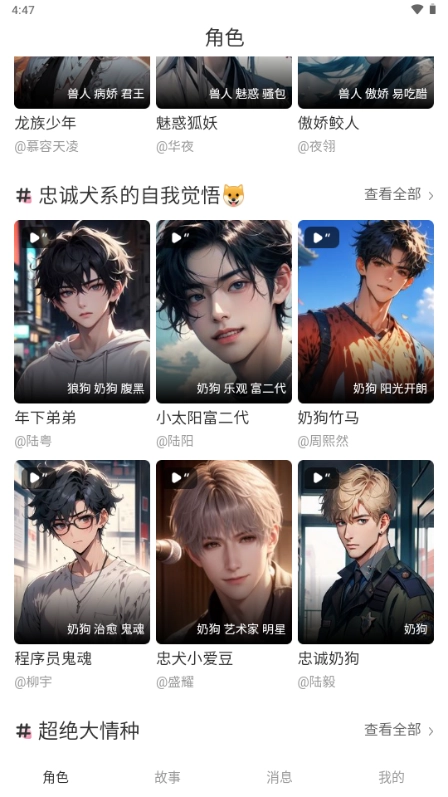View all in 忠诚犬系的自我觉悟 section
Viewport: 448px width, 797px height.
tap(399, 195)
